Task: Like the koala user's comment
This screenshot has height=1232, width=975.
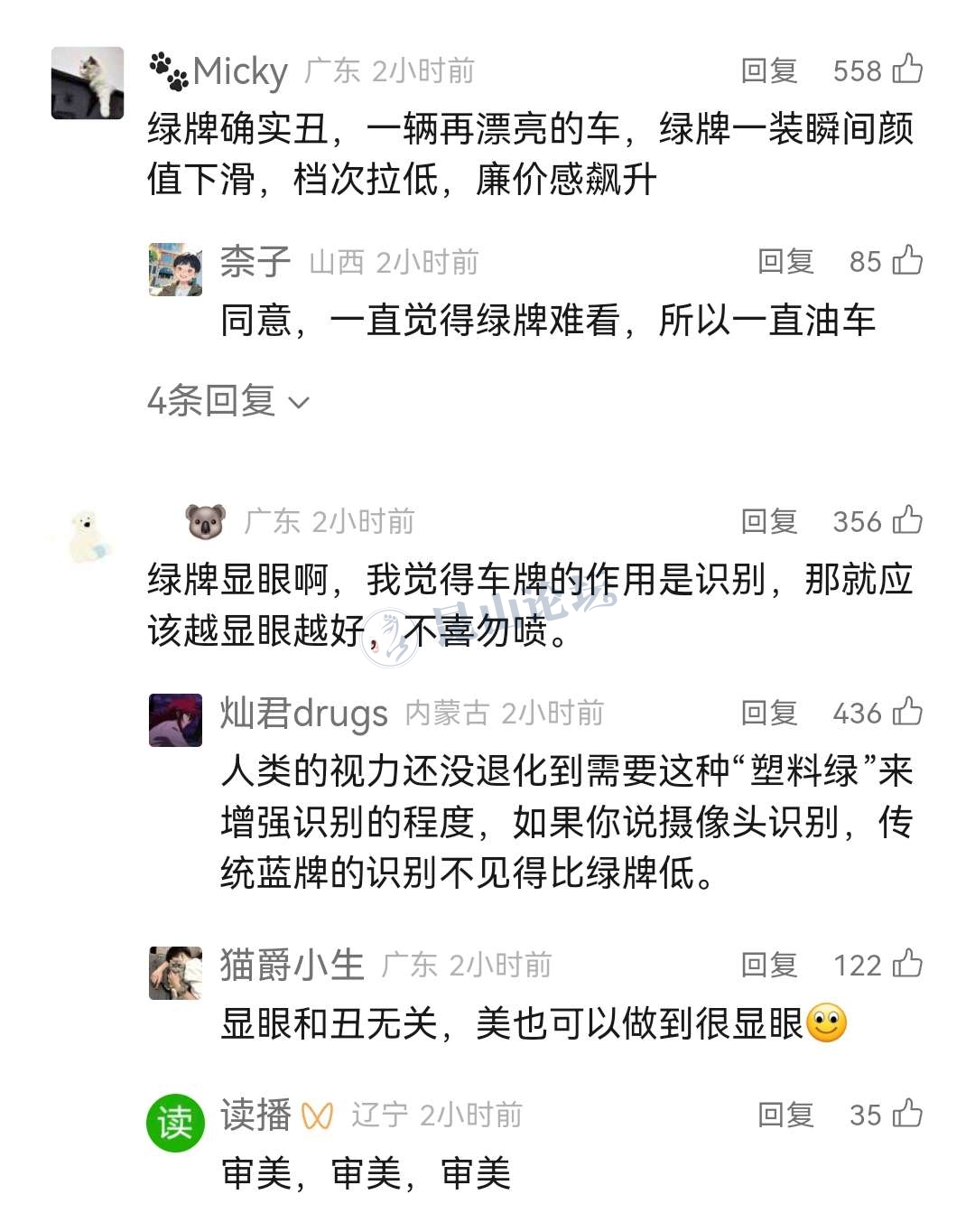Action: tap(906, 521)
